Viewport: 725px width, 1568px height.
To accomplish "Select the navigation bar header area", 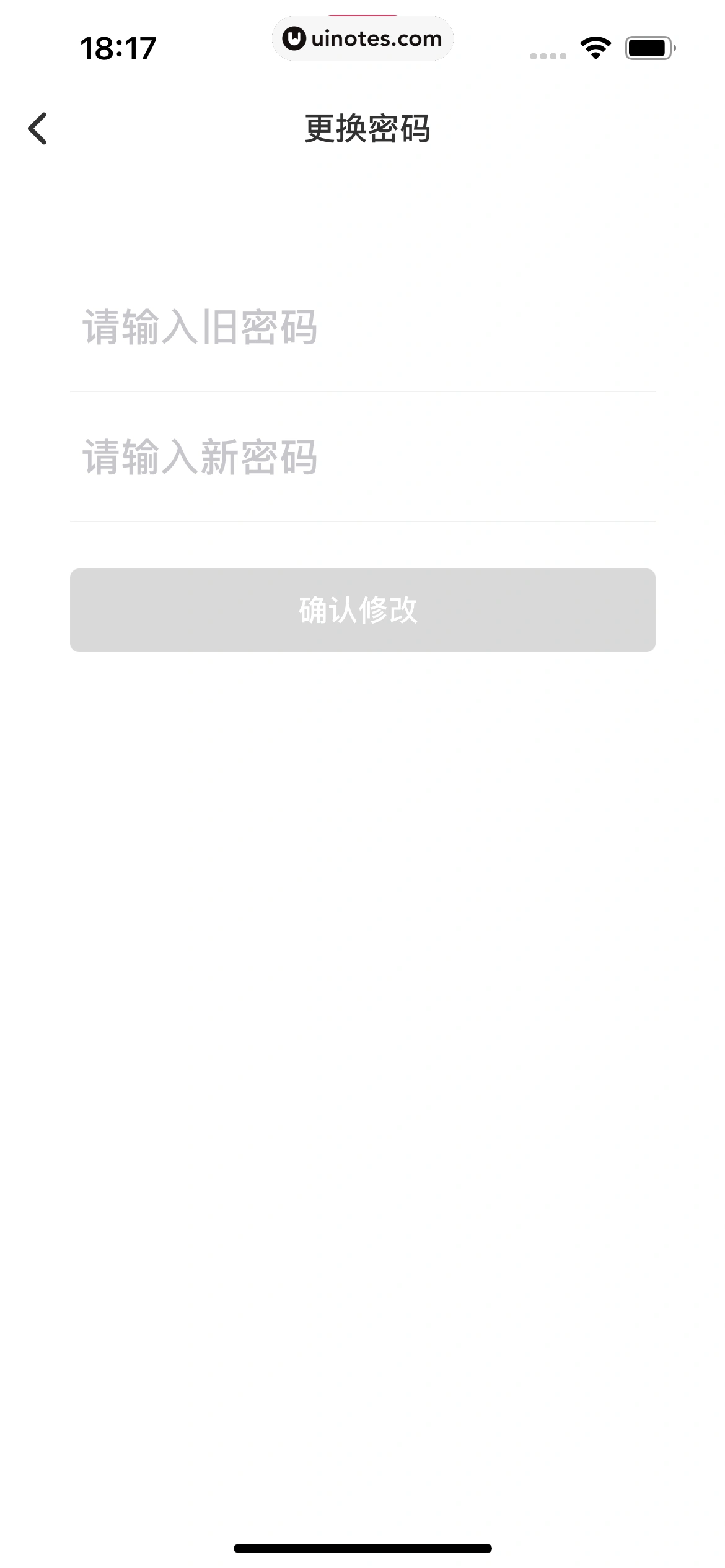I will 362,127.
